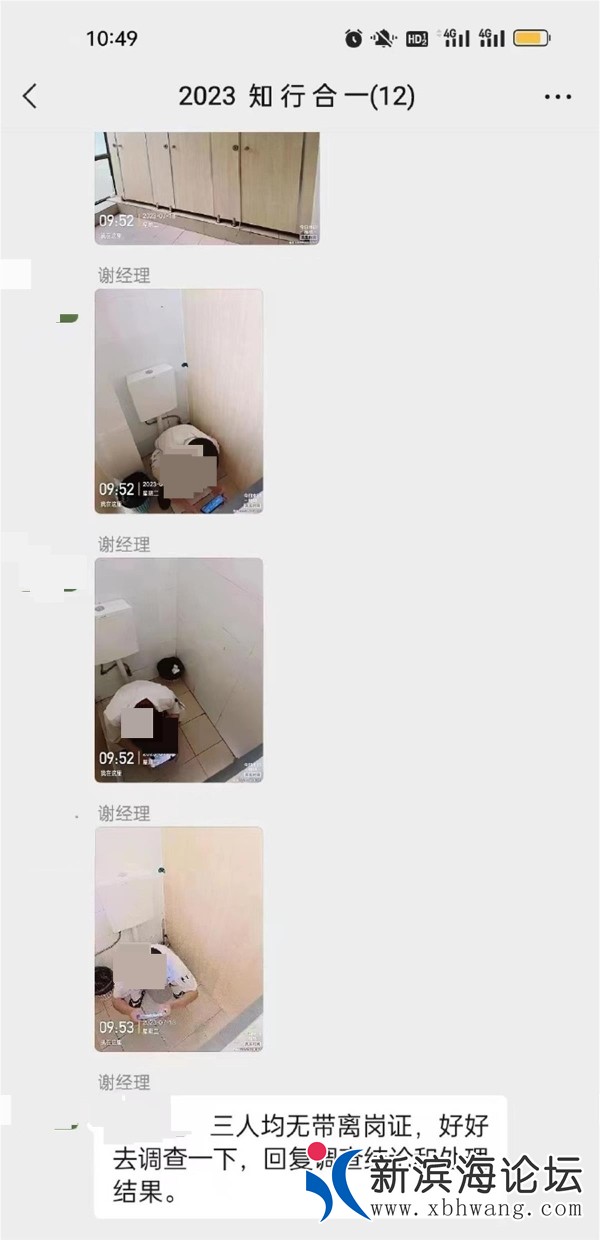Go back to the chat list
600x1240 pixels.
coord(30,96)
